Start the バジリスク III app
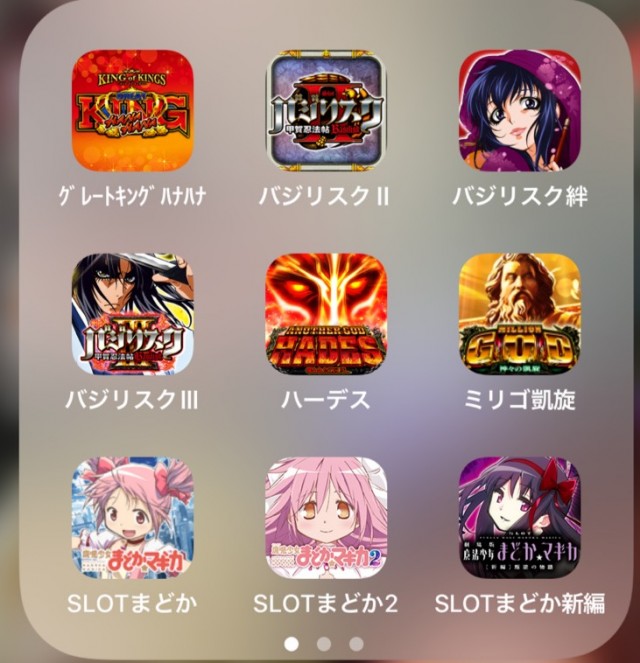This screenshot has width=640, height=663. coord(132,314)
